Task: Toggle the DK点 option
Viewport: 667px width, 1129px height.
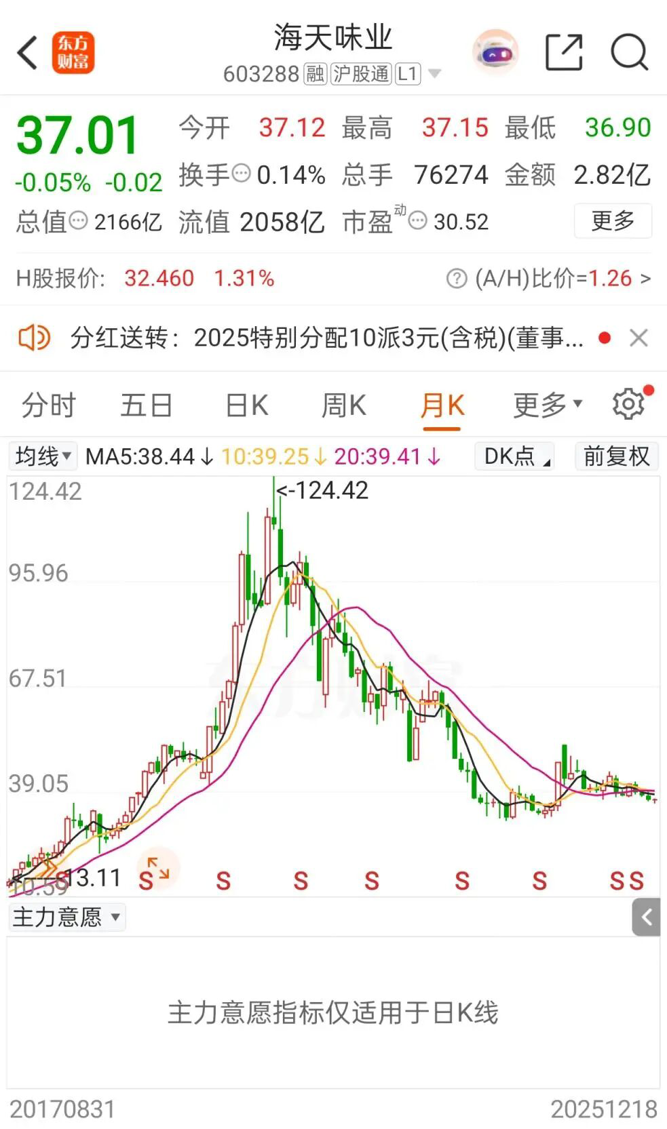Action: tap(516, 457)
